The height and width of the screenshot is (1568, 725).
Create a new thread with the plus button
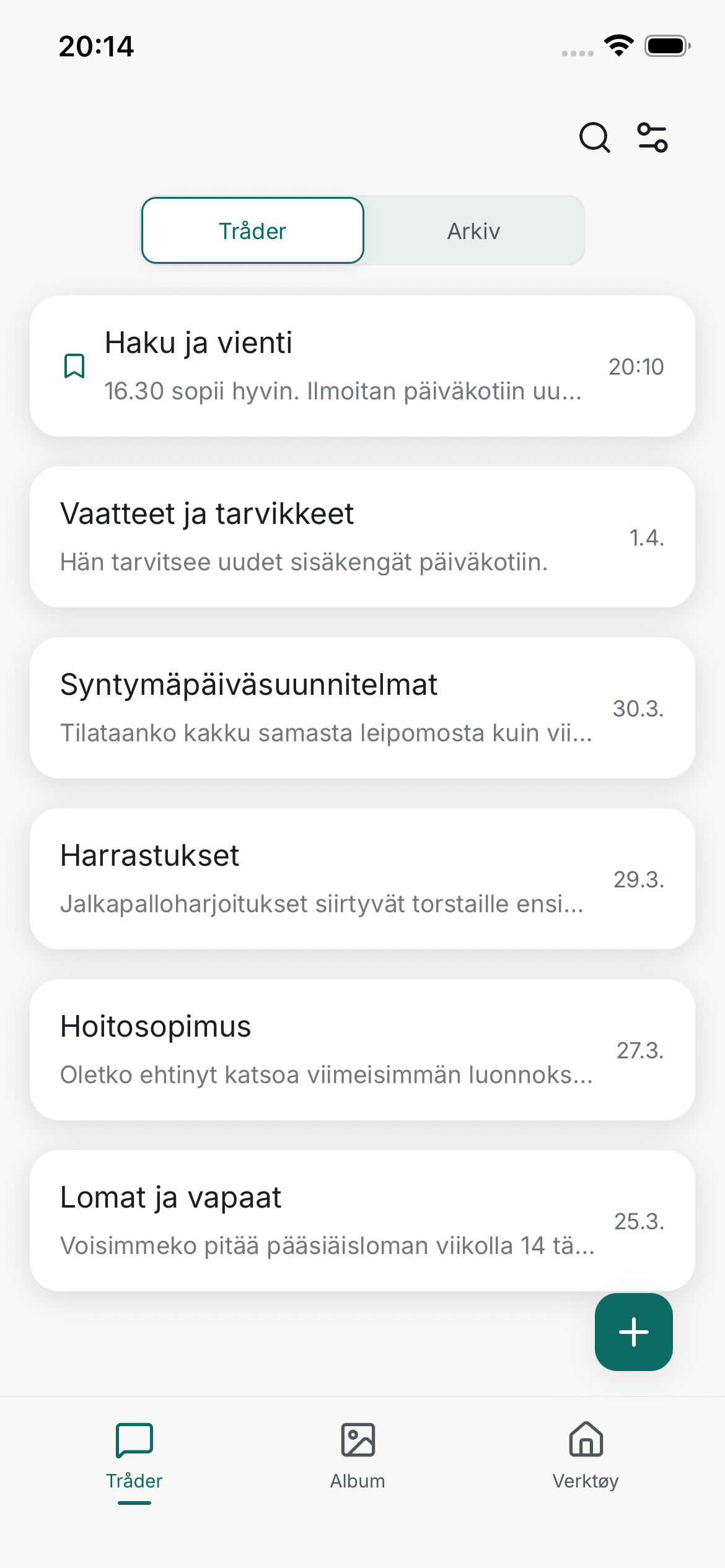click(x=633, y=1332)
